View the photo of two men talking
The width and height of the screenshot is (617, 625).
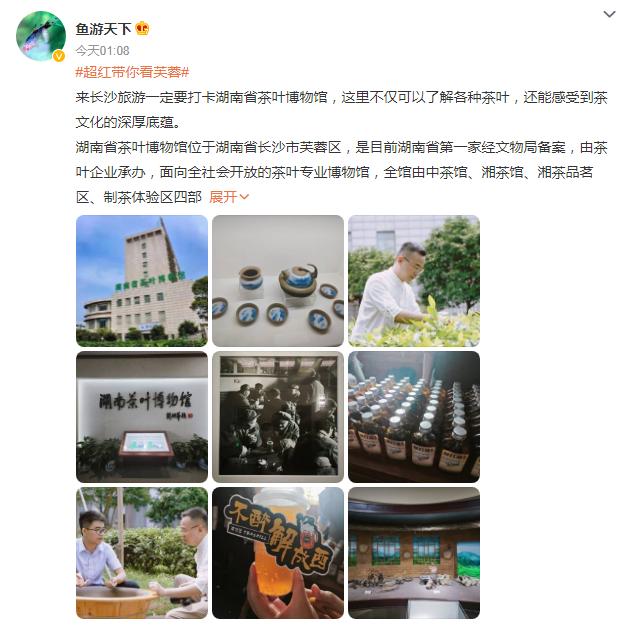[142, 552]
